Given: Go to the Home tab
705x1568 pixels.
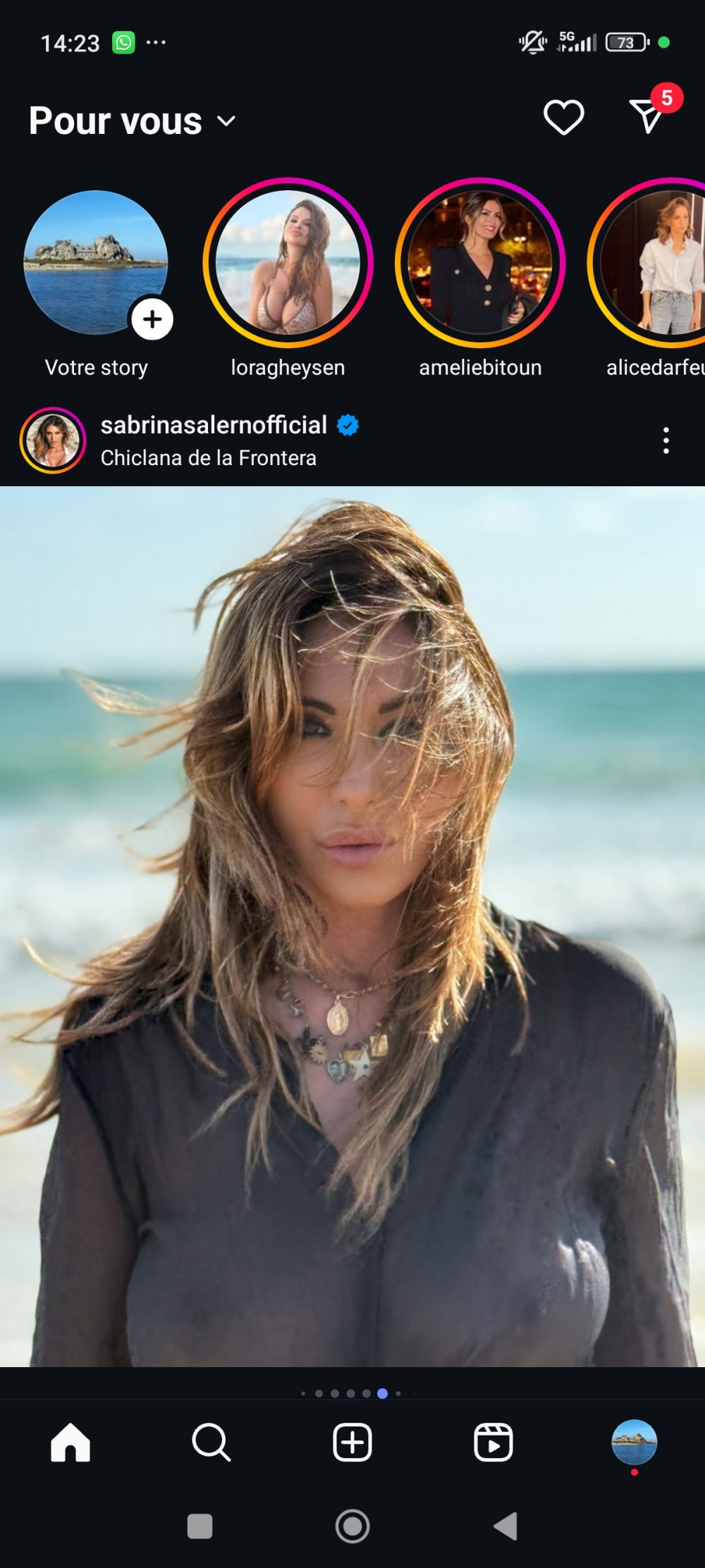Looking at the screenshot, I should click(70, 1442).
